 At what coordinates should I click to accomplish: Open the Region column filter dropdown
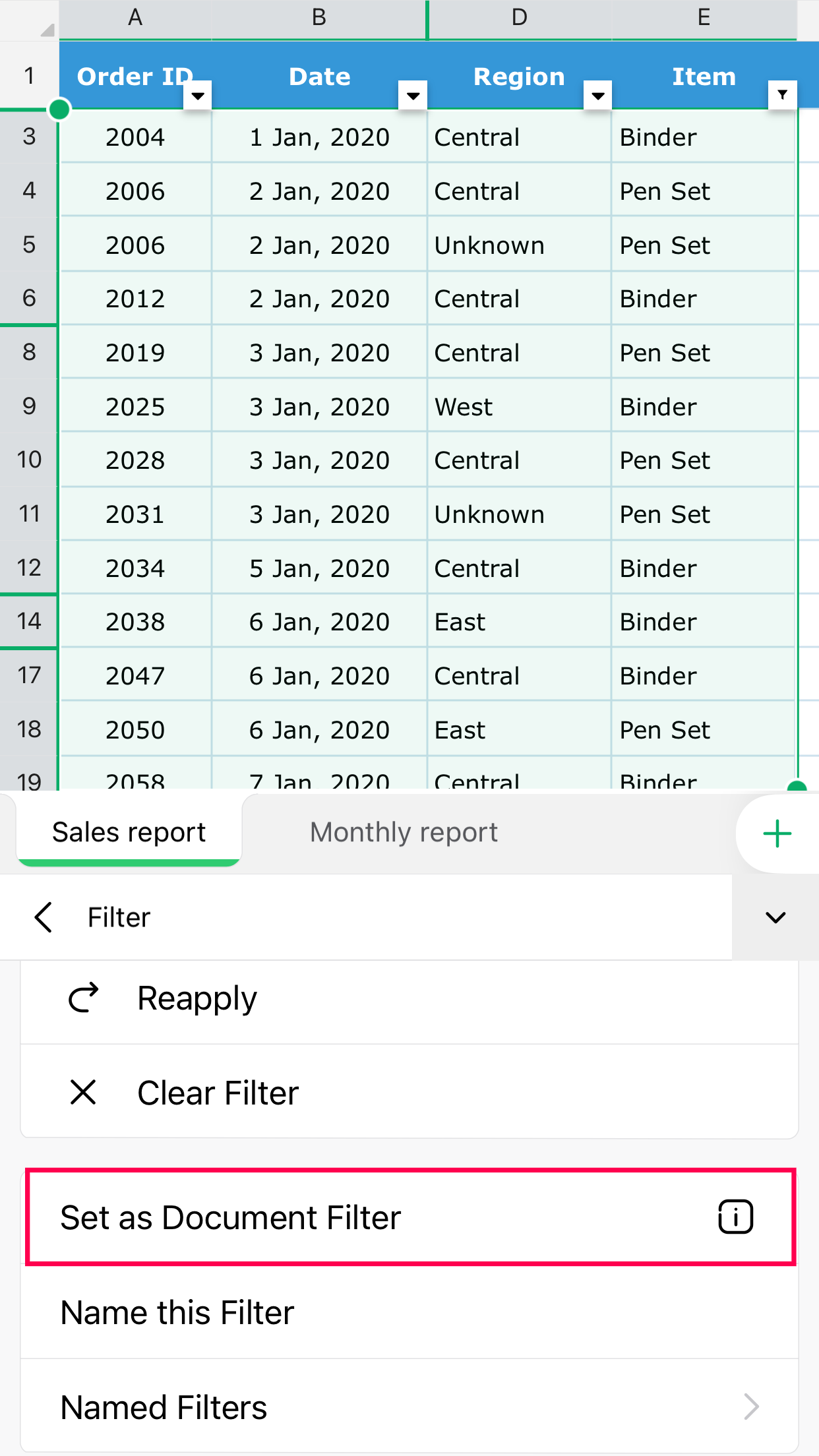[598, 96]
